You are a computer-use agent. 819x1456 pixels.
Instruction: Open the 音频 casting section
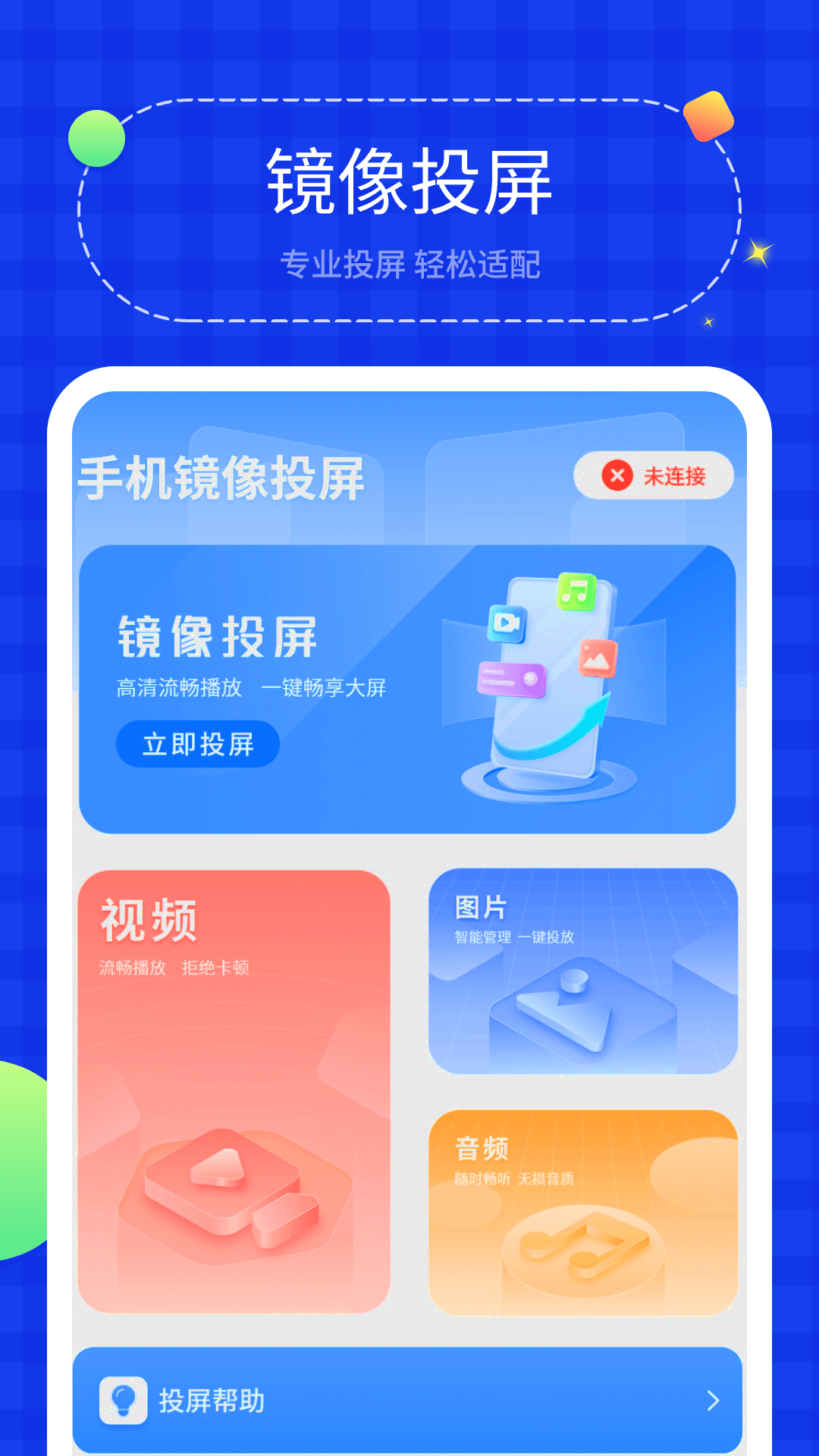pyautogui.click(x=584, y=1213)
